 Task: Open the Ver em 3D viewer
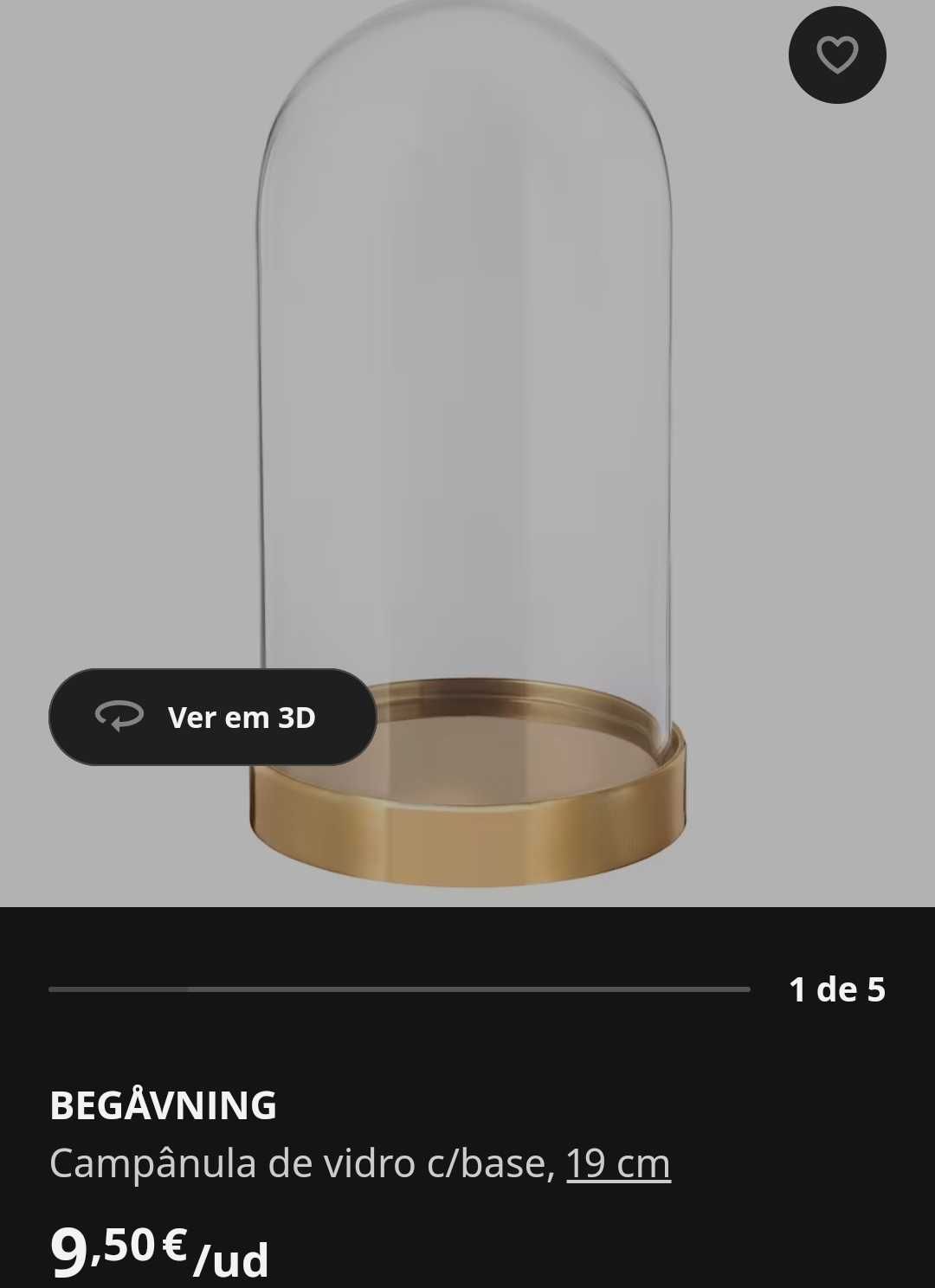coord(213,717)
